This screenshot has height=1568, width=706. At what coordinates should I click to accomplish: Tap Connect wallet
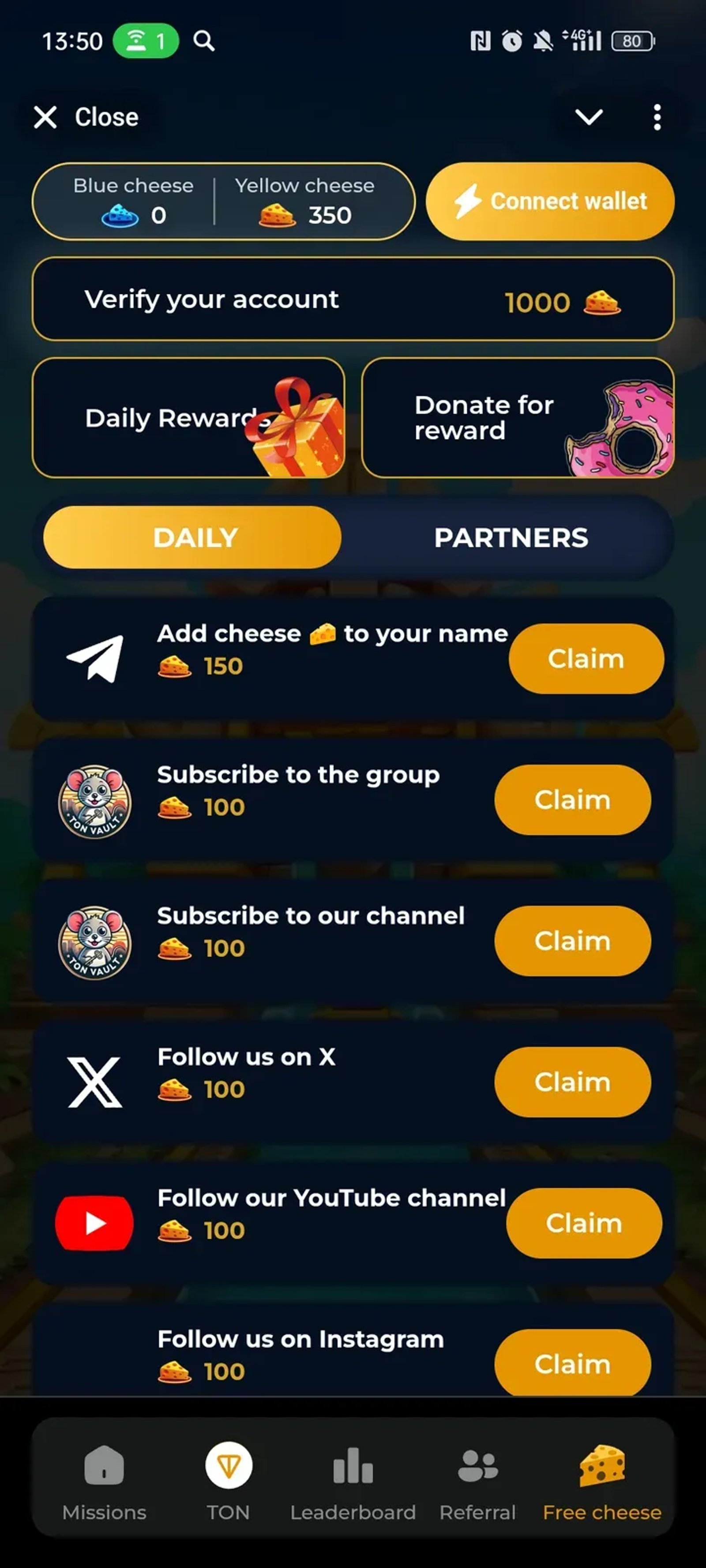(549, 201)
